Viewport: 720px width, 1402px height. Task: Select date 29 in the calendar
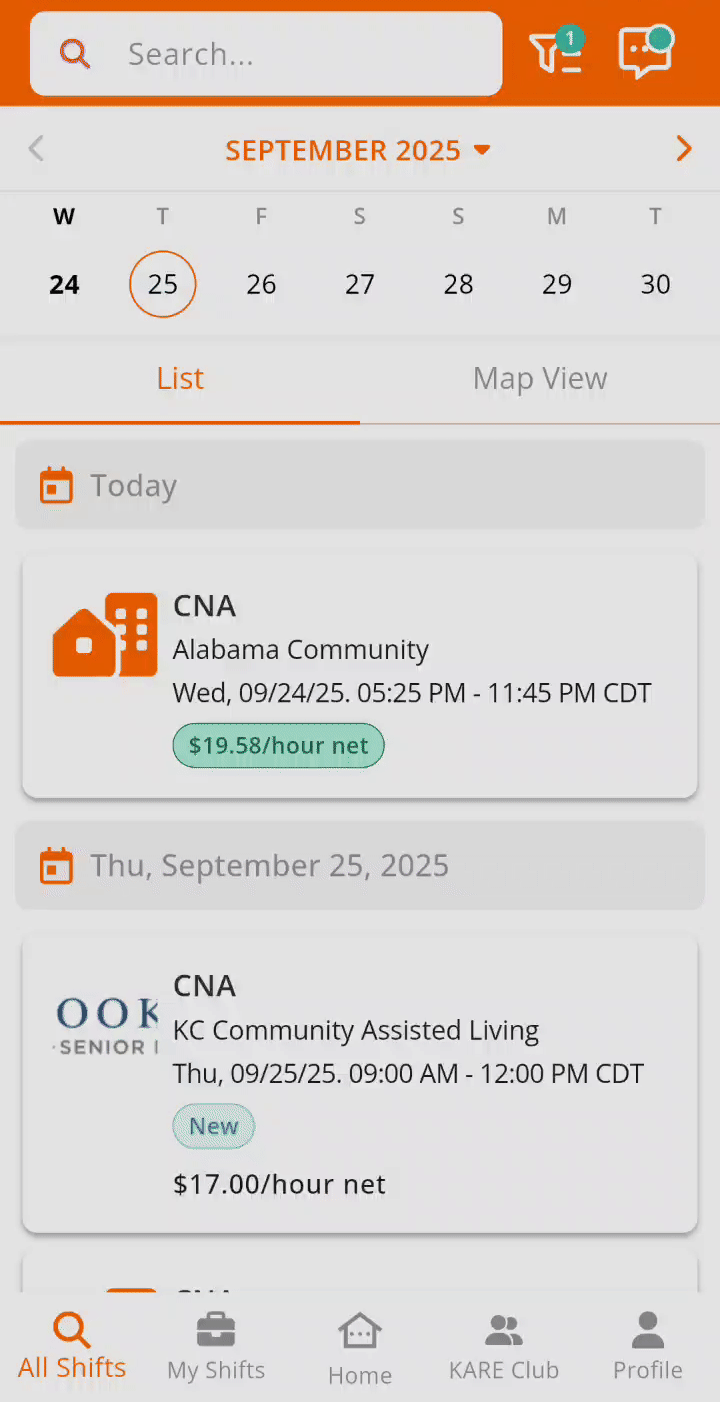[x=557, y=285]
